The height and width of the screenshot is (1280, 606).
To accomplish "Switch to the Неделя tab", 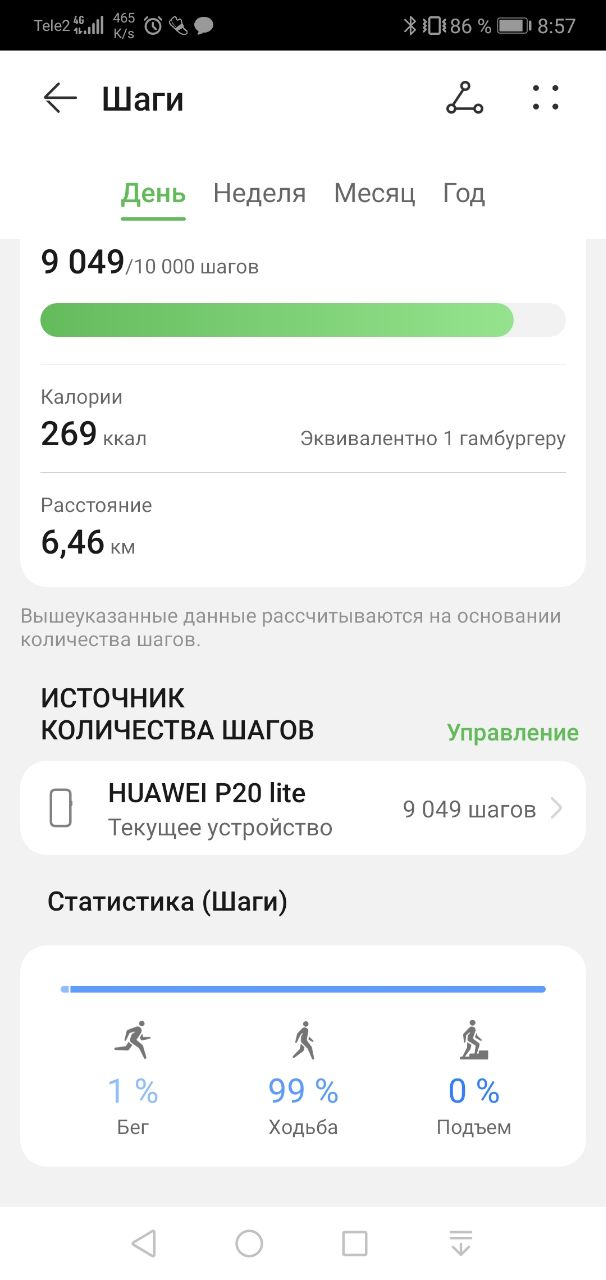I will (x=259, y=193).
